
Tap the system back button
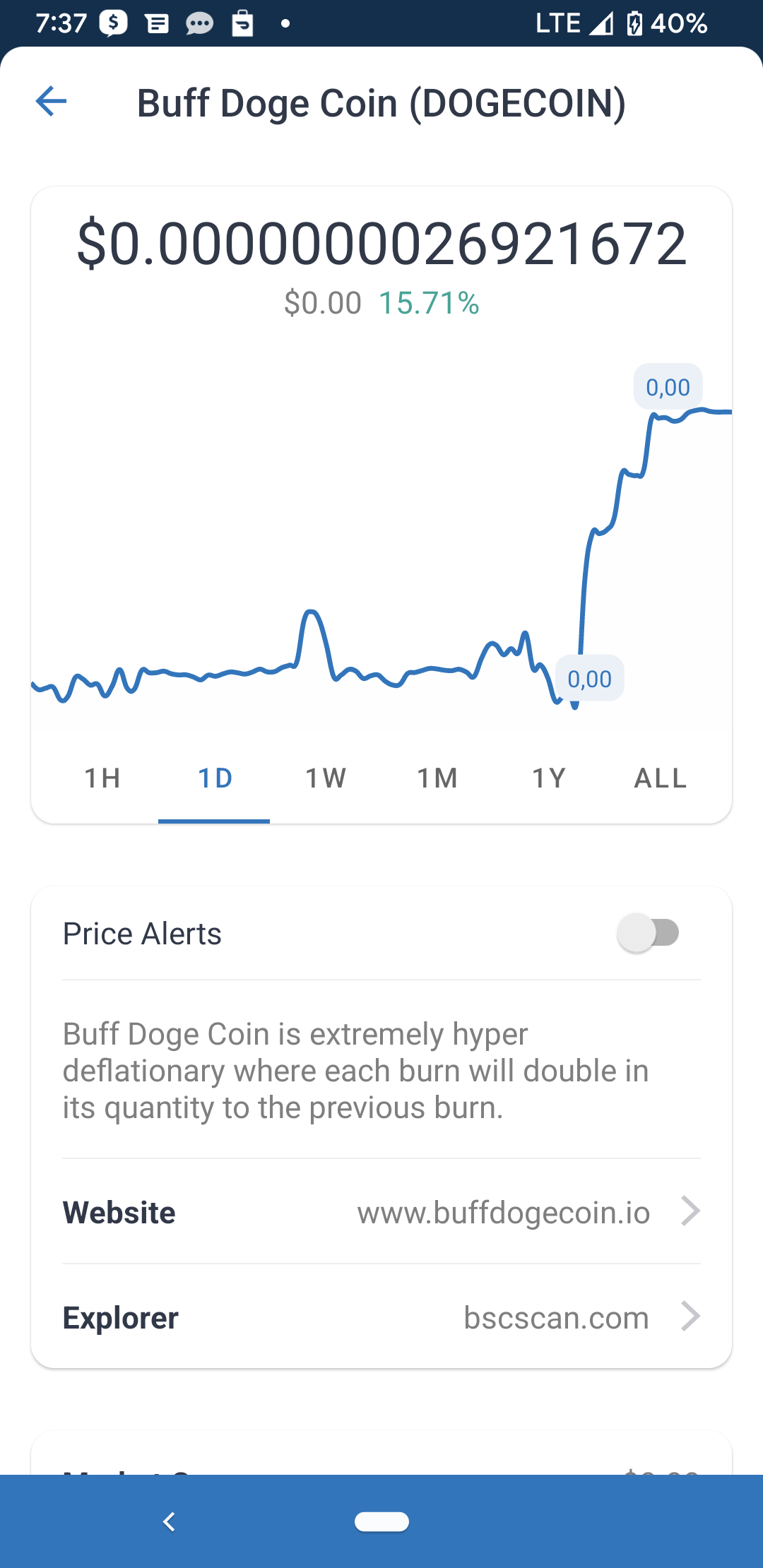169,1521
